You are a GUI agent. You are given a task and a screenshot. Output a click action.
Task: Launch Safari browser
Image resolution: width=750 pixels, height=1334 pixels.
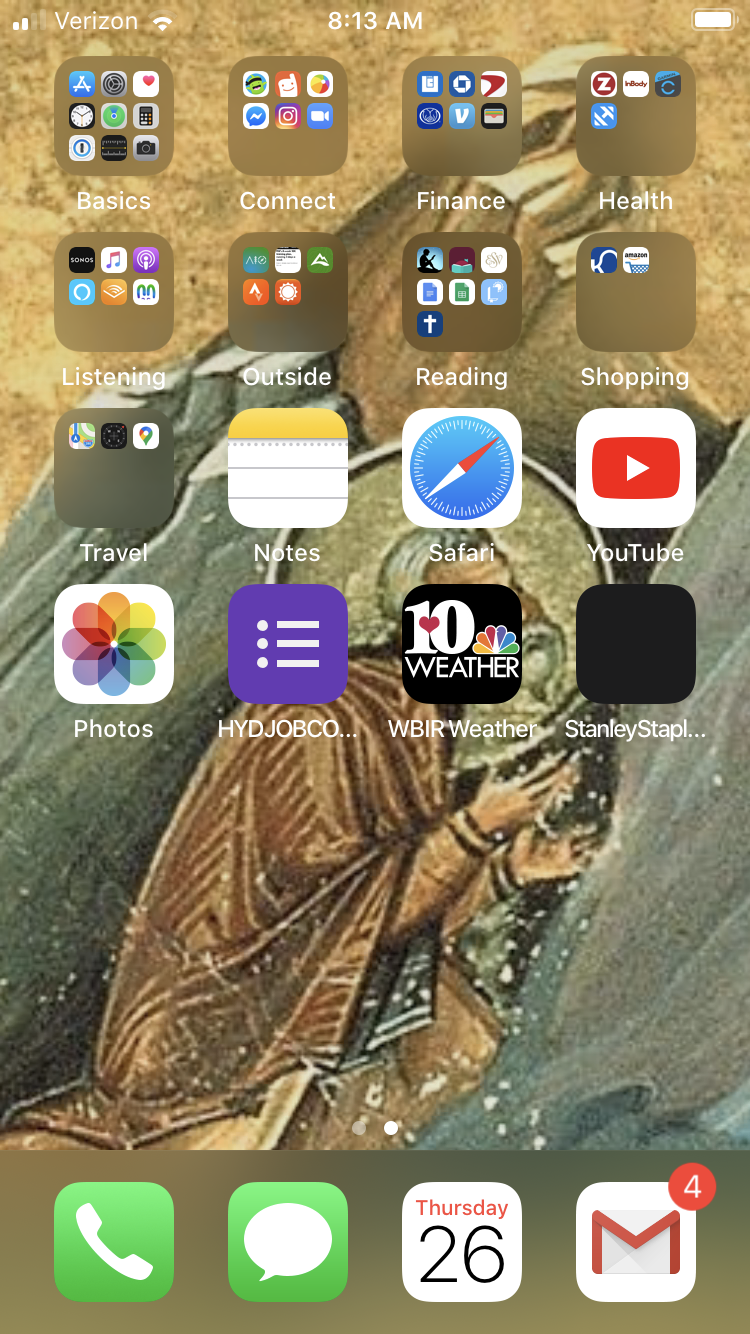point(462,468)
